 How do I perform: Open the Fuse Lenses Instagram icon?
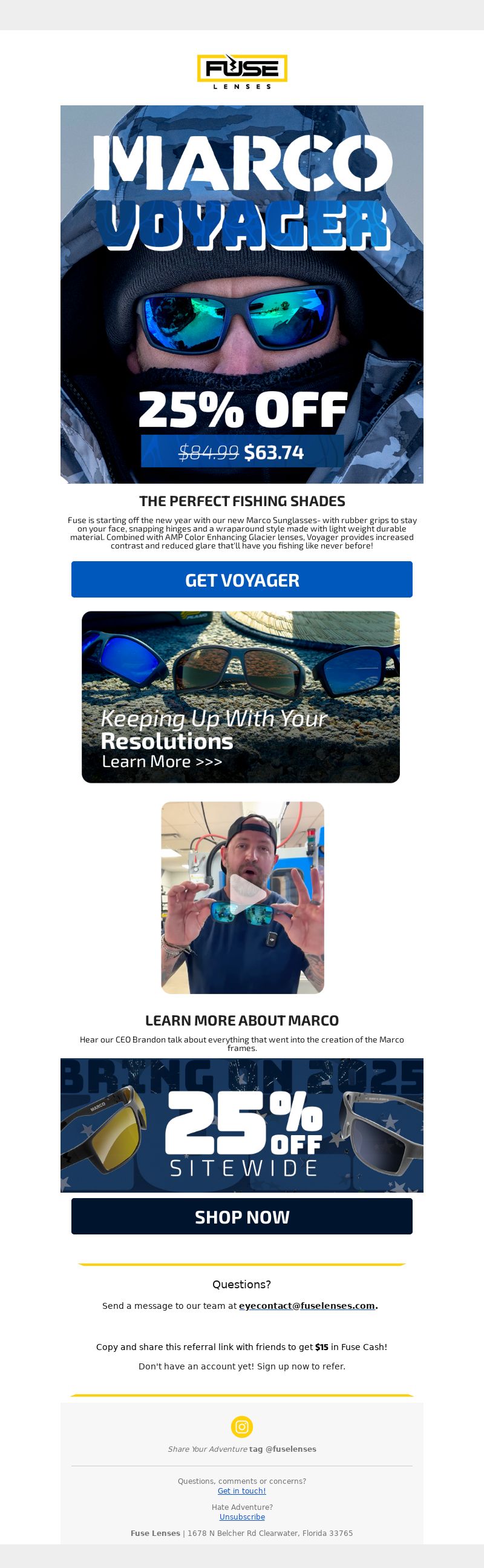242,1426
